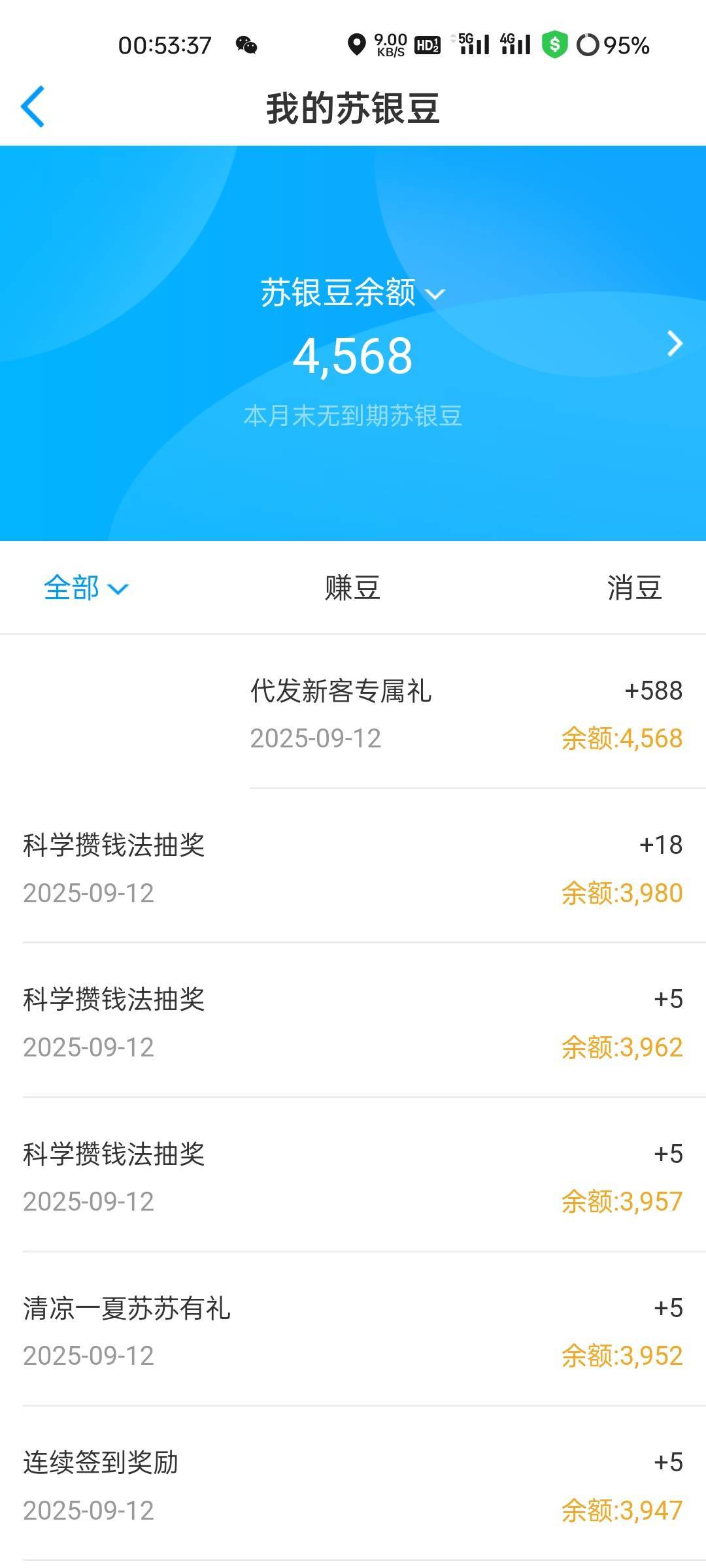Viewport: 706px width, 1568px height.
Task: Open the 全部 filter dropdown
Action: click(86, 588)
